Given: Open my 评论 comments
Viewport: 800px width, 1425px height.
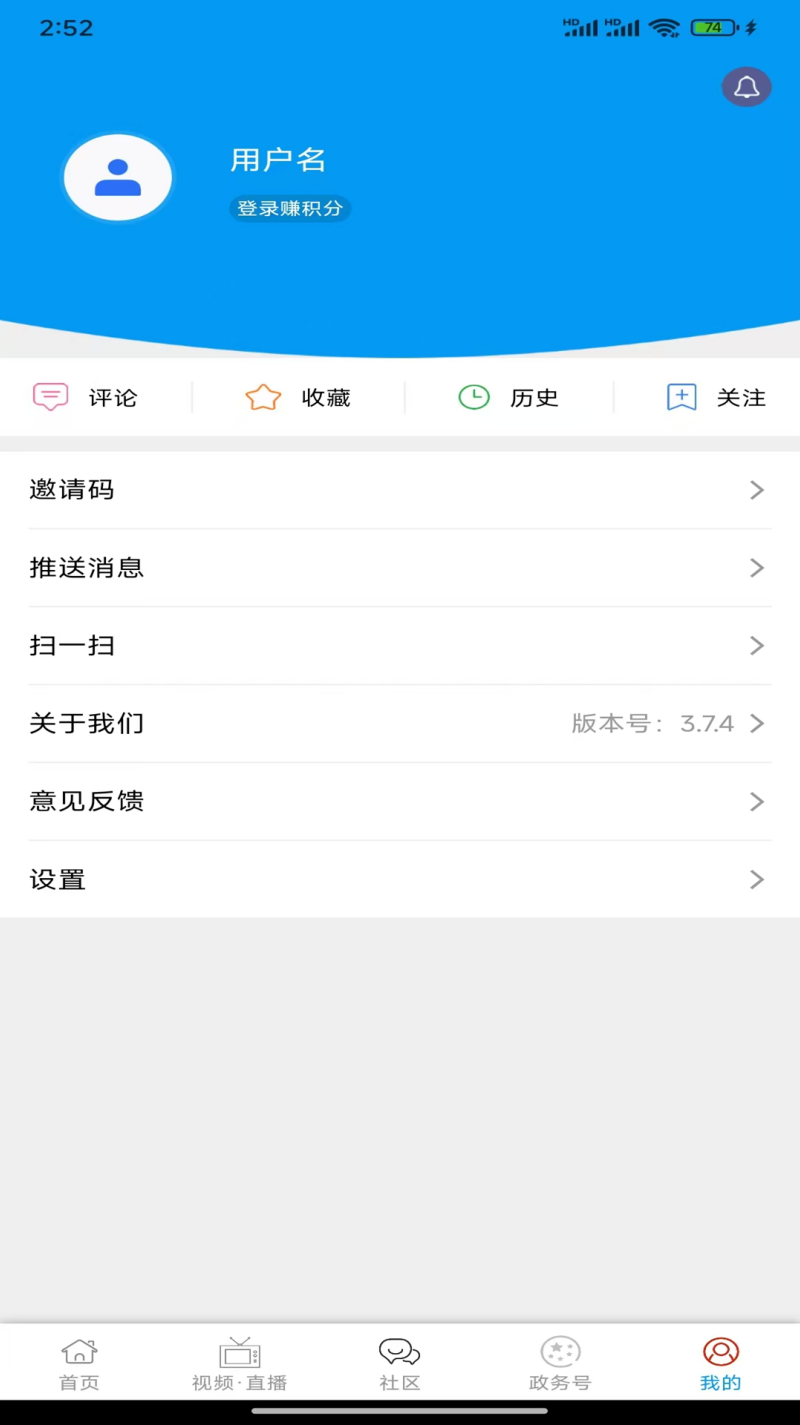Looking at the screenshot, I should (86, 397).
